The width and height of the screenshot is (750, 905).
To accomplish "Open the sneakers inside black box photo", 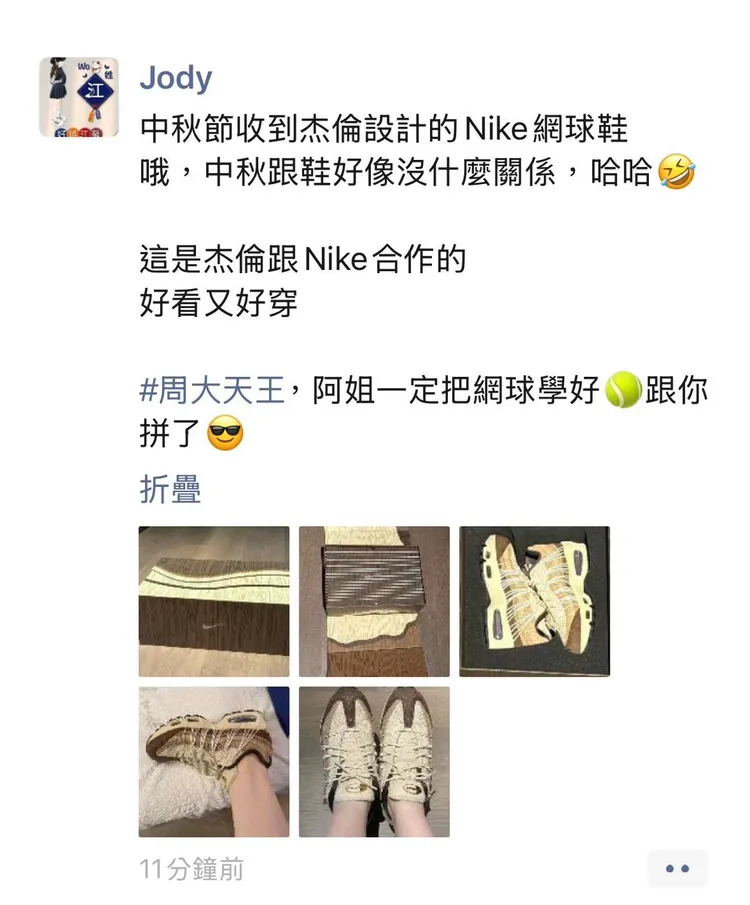I will [x=538, y=598].
